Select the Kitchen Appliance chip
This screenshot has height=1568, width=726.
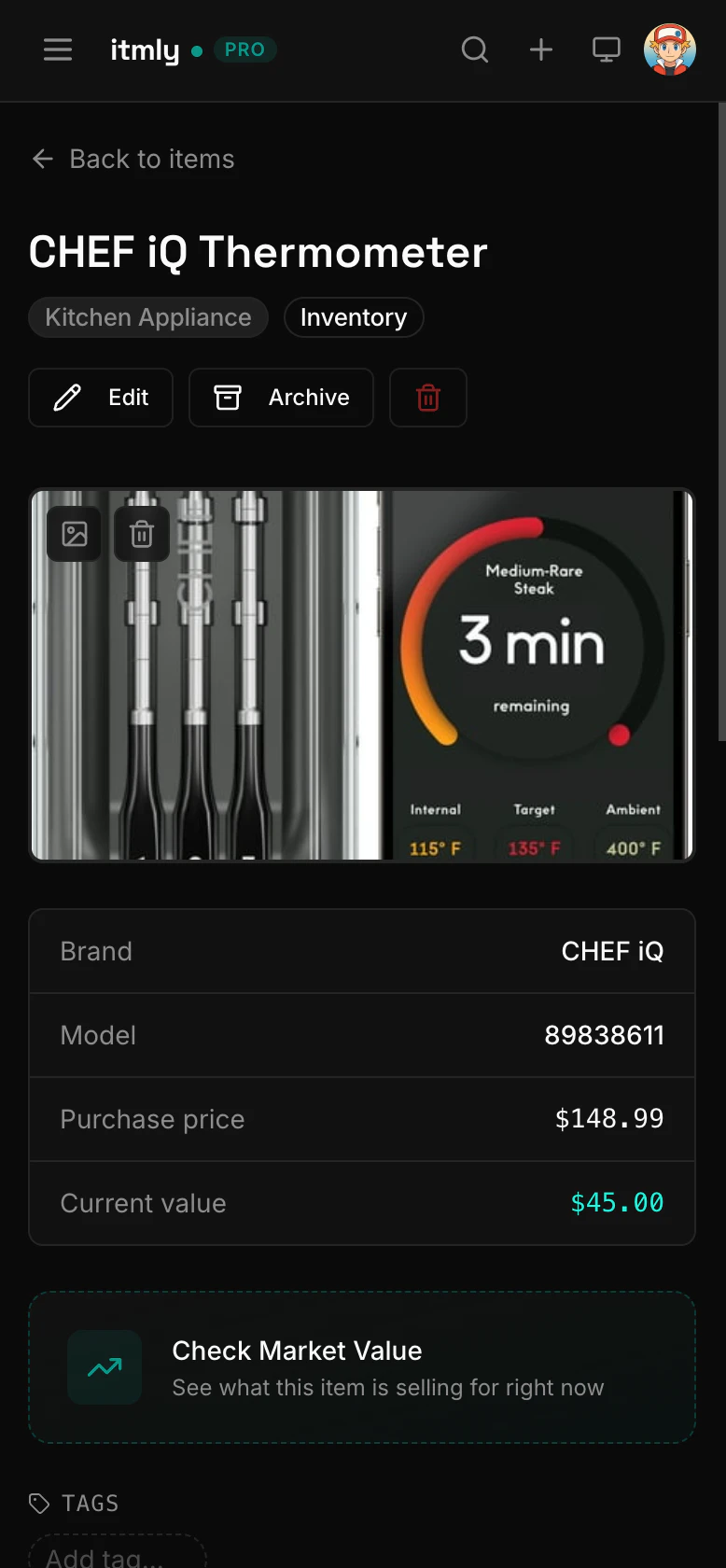(148, 317)
